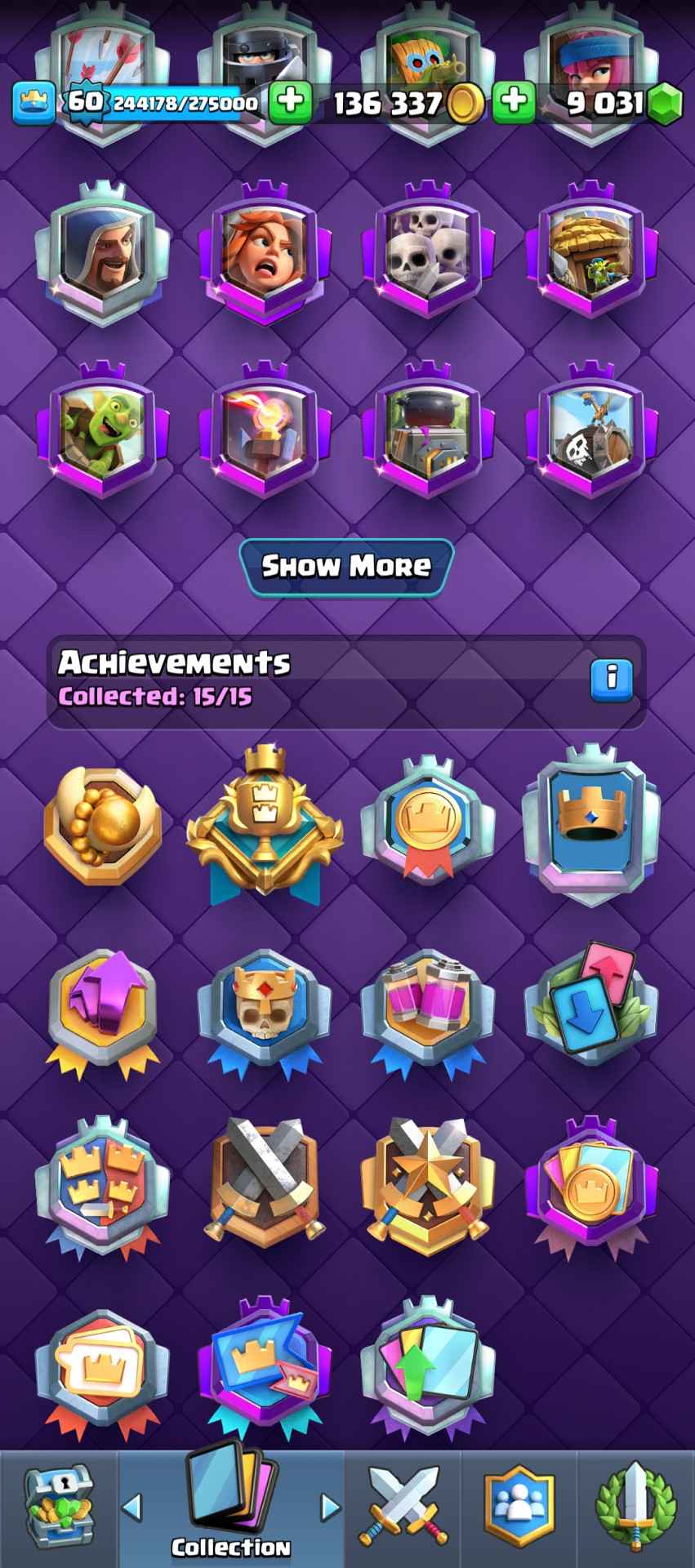Open the gold star swords achievement badge

(x=428, y=1184)
